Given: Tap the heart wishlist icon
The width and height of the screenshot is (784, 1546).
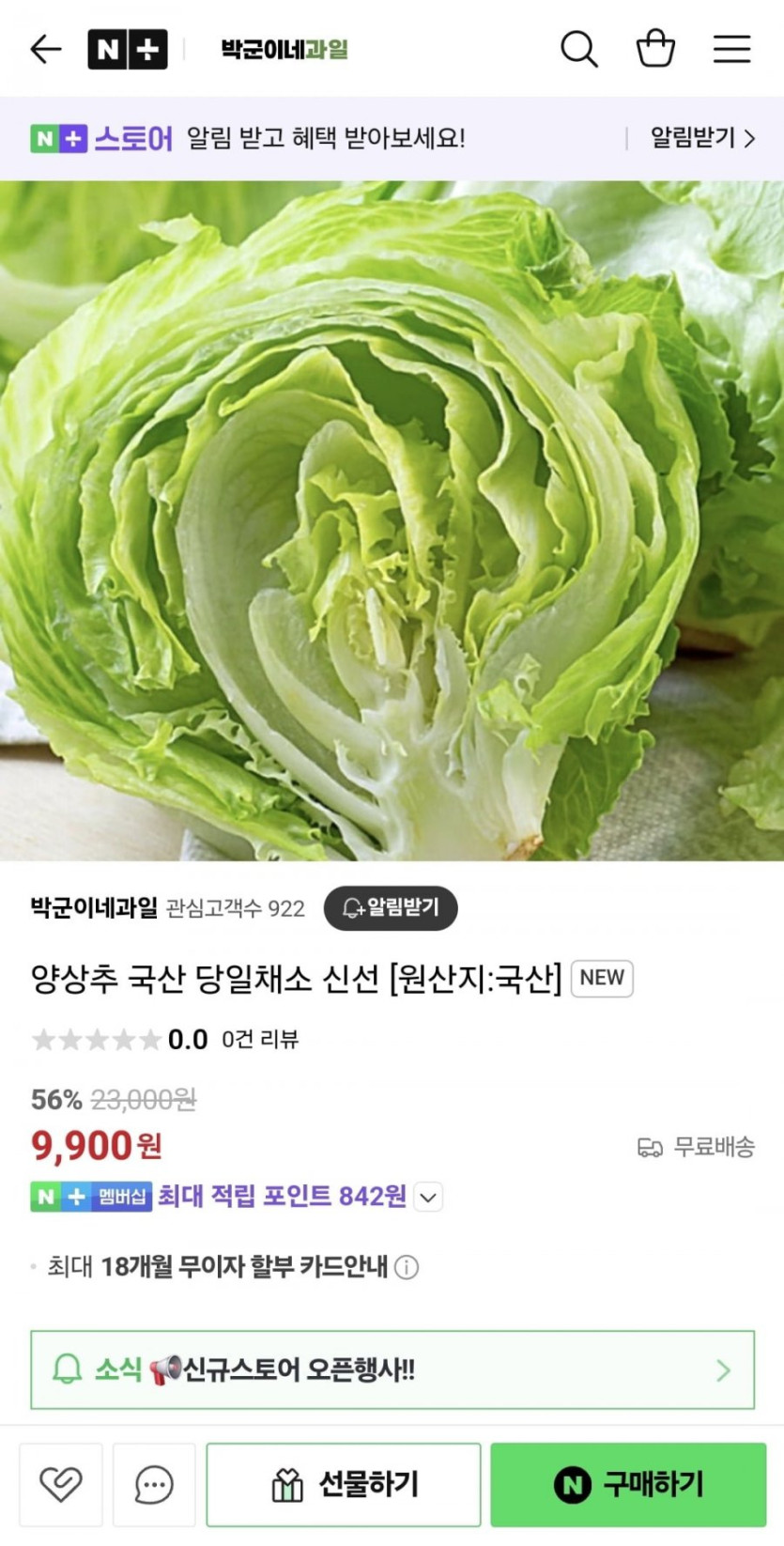Looking at the screenshot, I should tap(61, 1484).
